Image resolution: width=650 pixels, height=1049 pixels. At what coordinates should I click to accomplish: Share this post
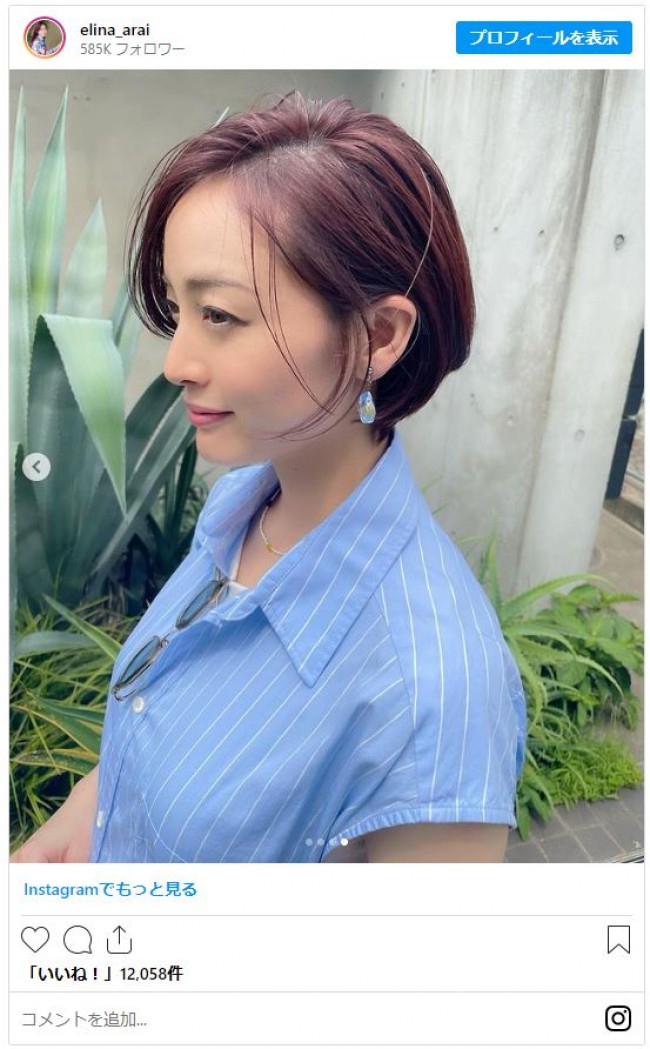tap(119, 939)
